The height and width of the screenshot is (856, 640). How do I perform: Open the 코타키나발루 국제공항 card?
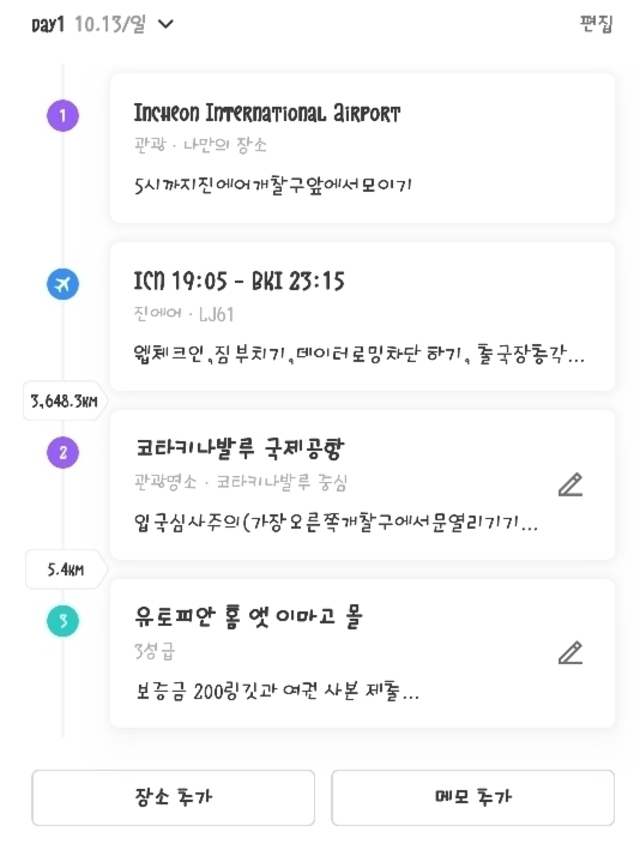363,485
